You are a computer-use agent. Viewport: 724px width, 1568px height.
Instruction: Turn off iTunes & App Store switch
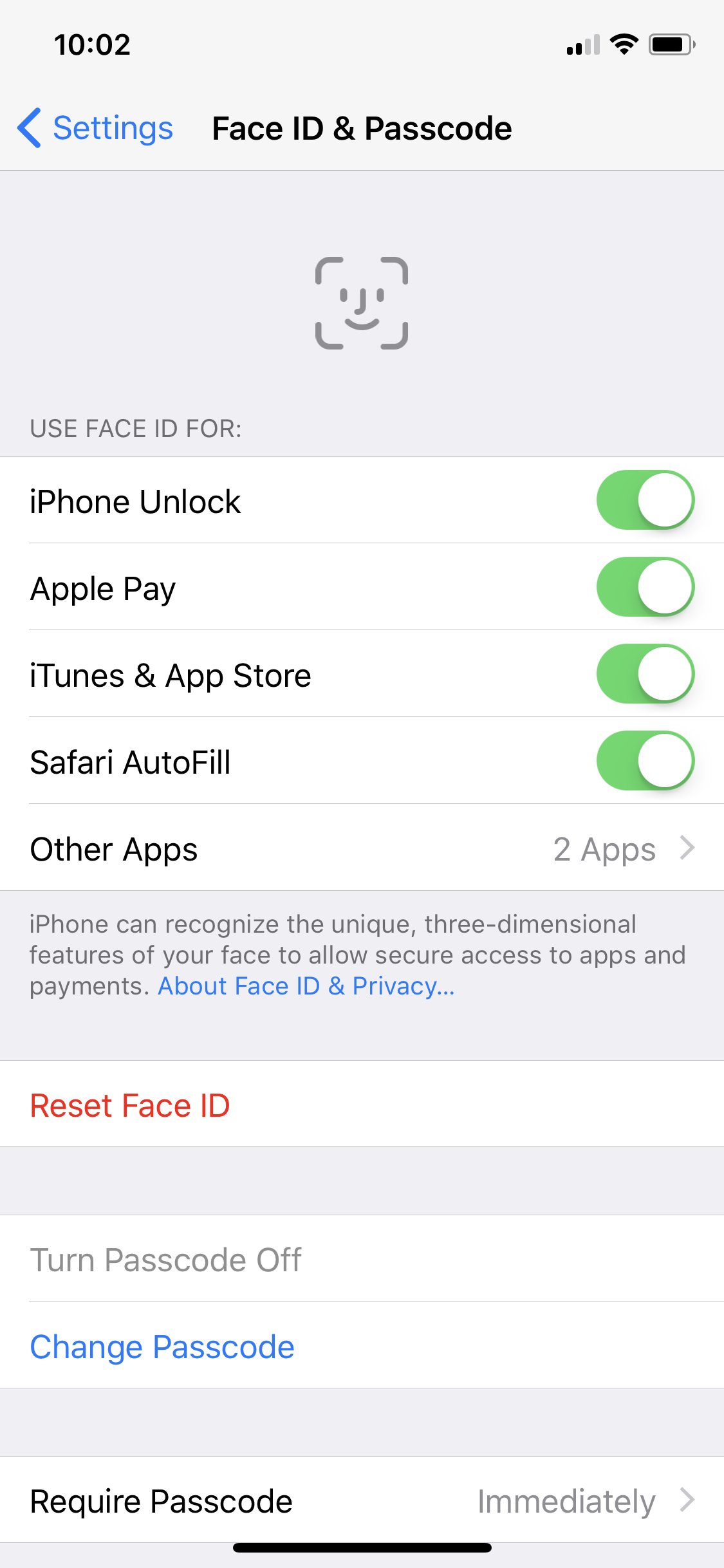(645, 674)
